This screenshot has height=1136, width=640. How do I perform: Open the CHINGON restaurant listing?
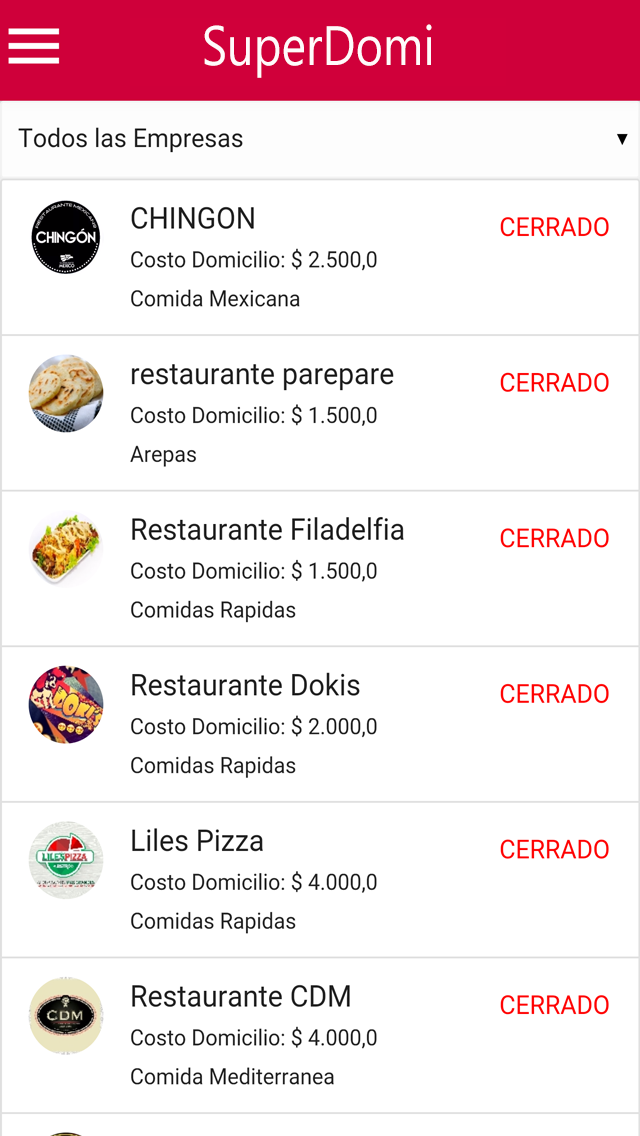click(320, 257)
